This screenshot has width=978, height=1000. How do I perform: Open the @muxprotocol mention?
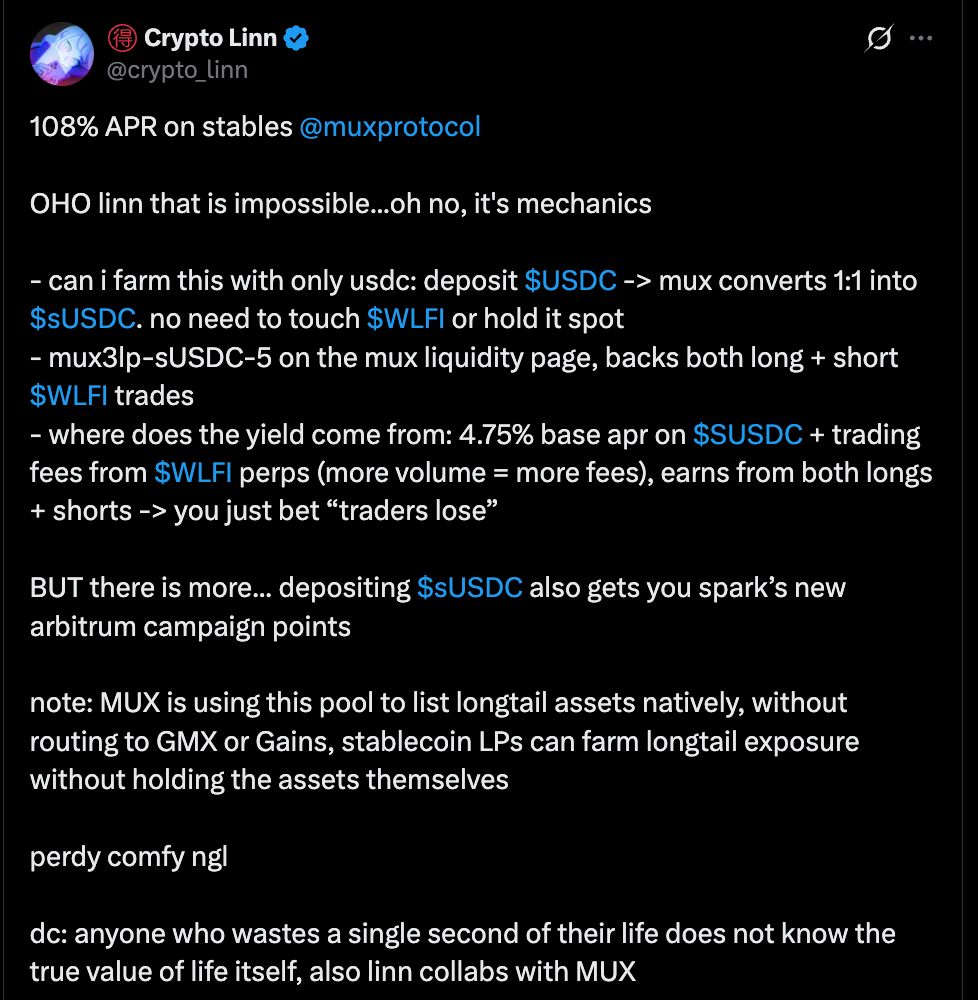pos(390,127)
